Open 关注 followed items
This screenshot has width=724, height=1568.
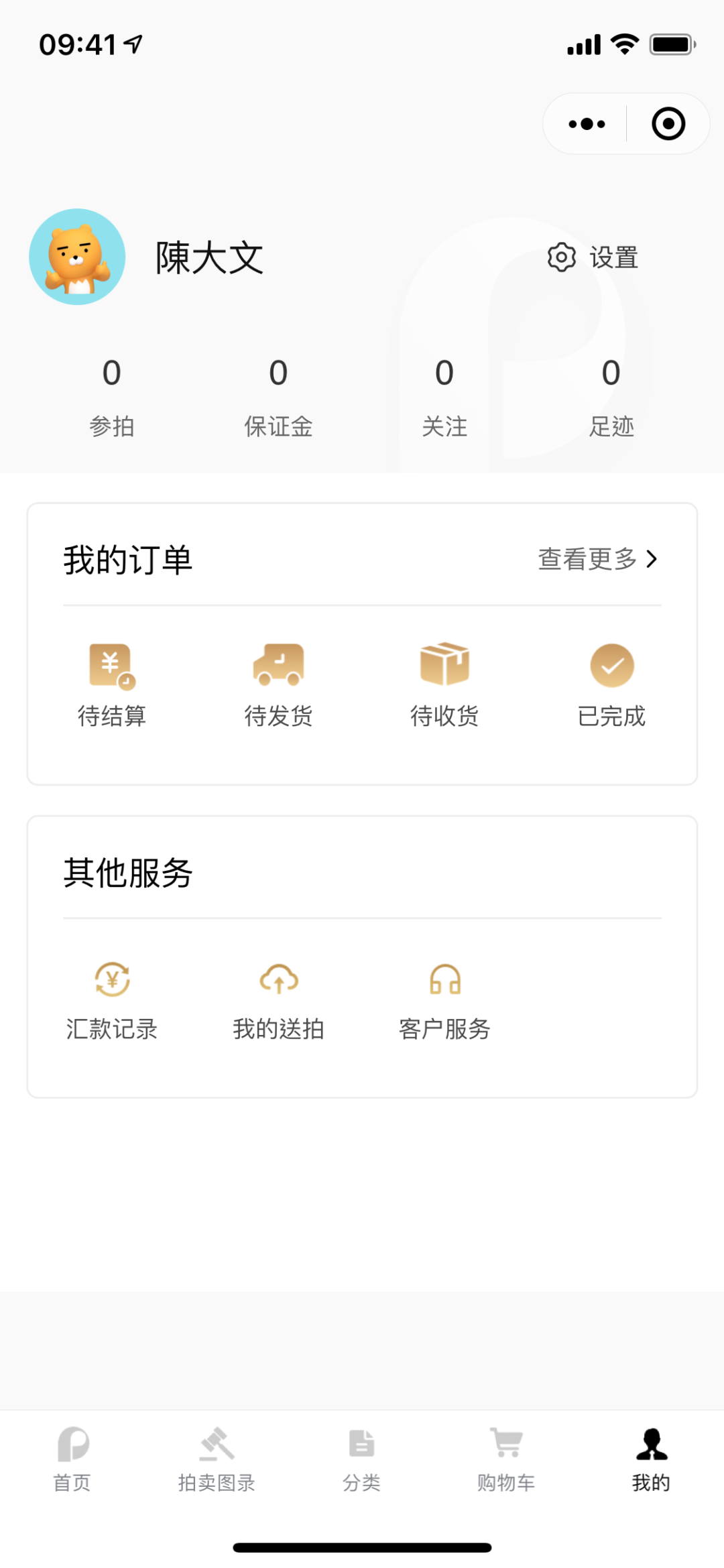coord(444,396)
